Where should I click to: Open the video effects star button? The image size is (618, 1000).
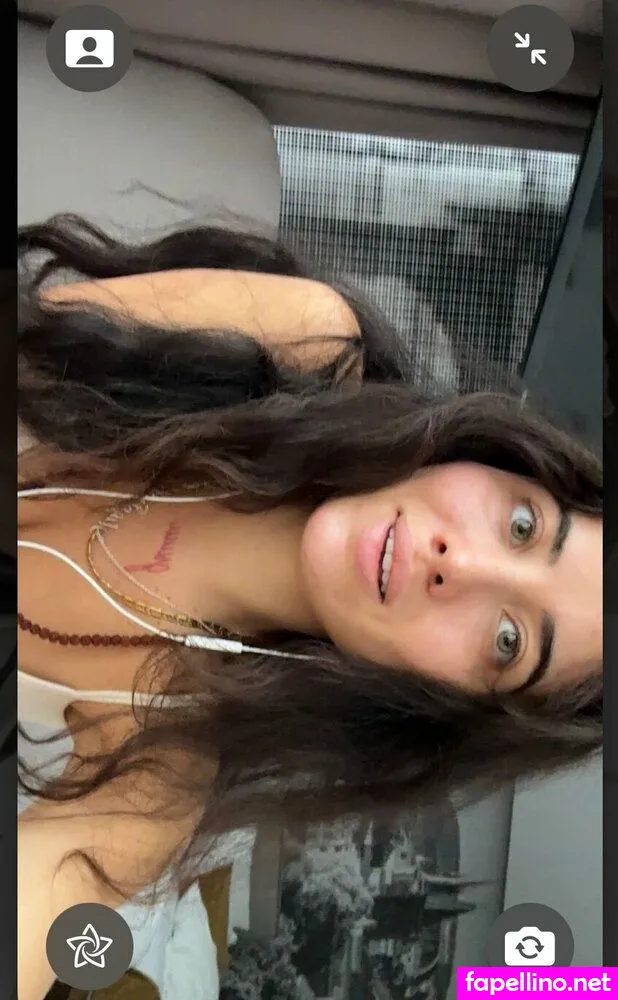point(89,945)
